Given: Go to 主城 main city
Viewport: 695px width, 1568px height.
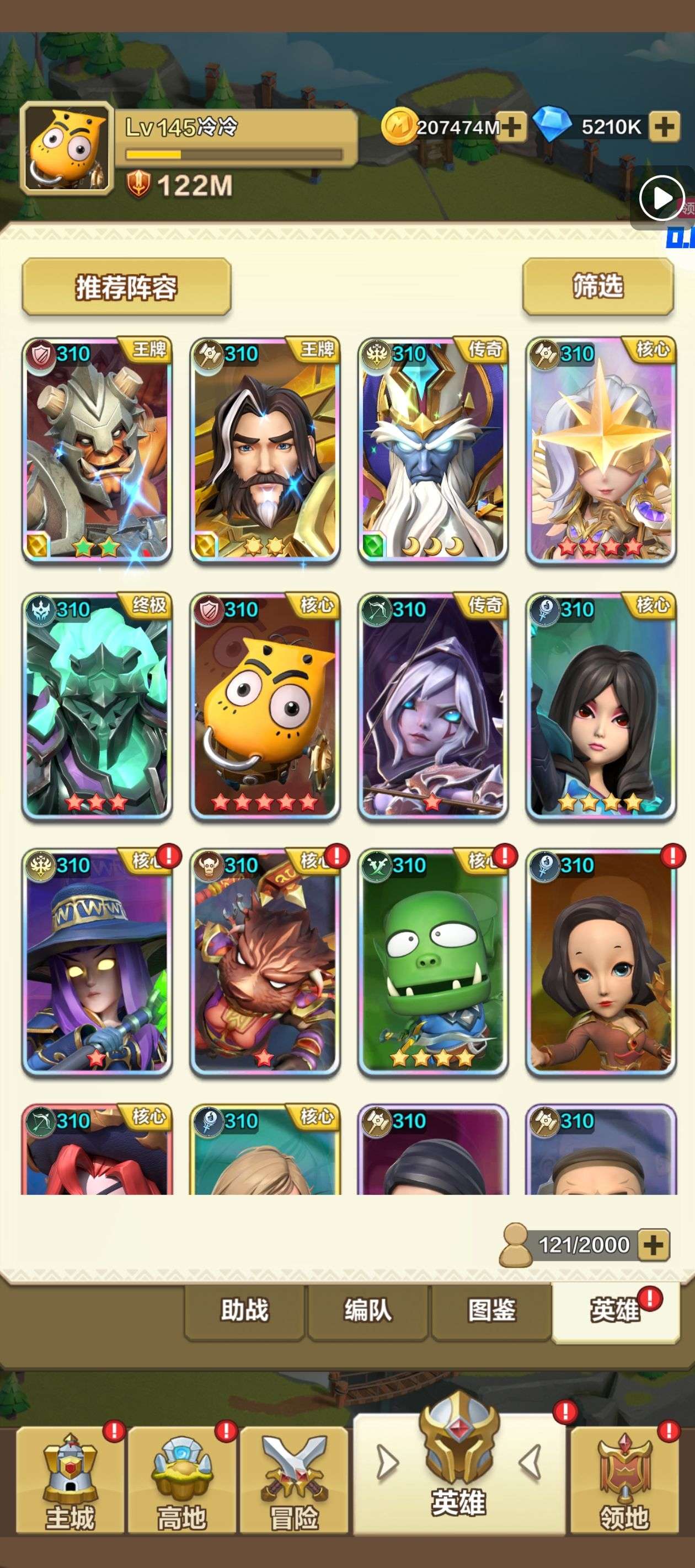Looking at the screenshot, I should 69,1480.
